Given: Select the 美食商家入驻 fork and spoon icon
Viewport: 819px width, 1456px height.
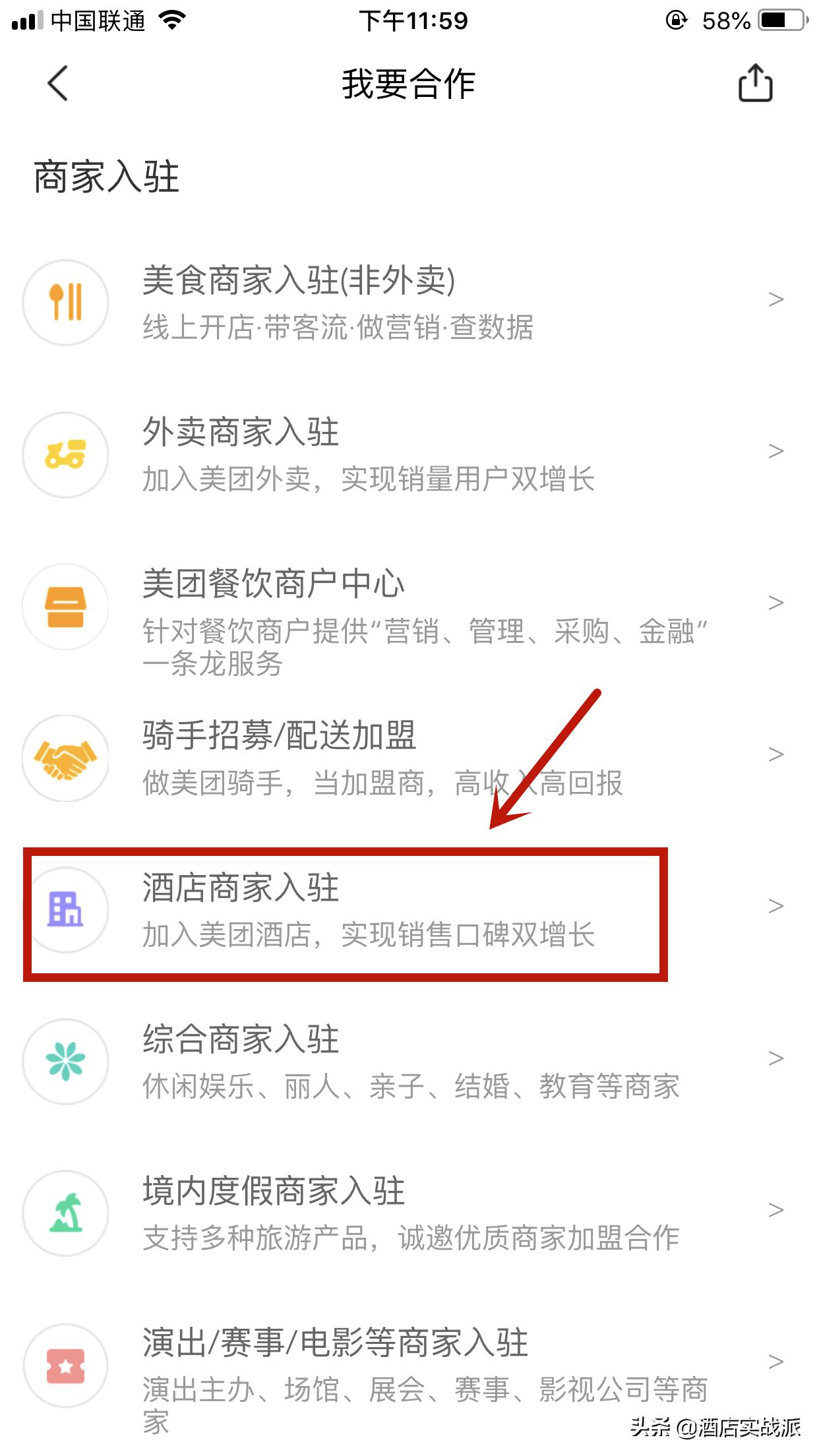Looking at the screenshot, I should point(65,302).
